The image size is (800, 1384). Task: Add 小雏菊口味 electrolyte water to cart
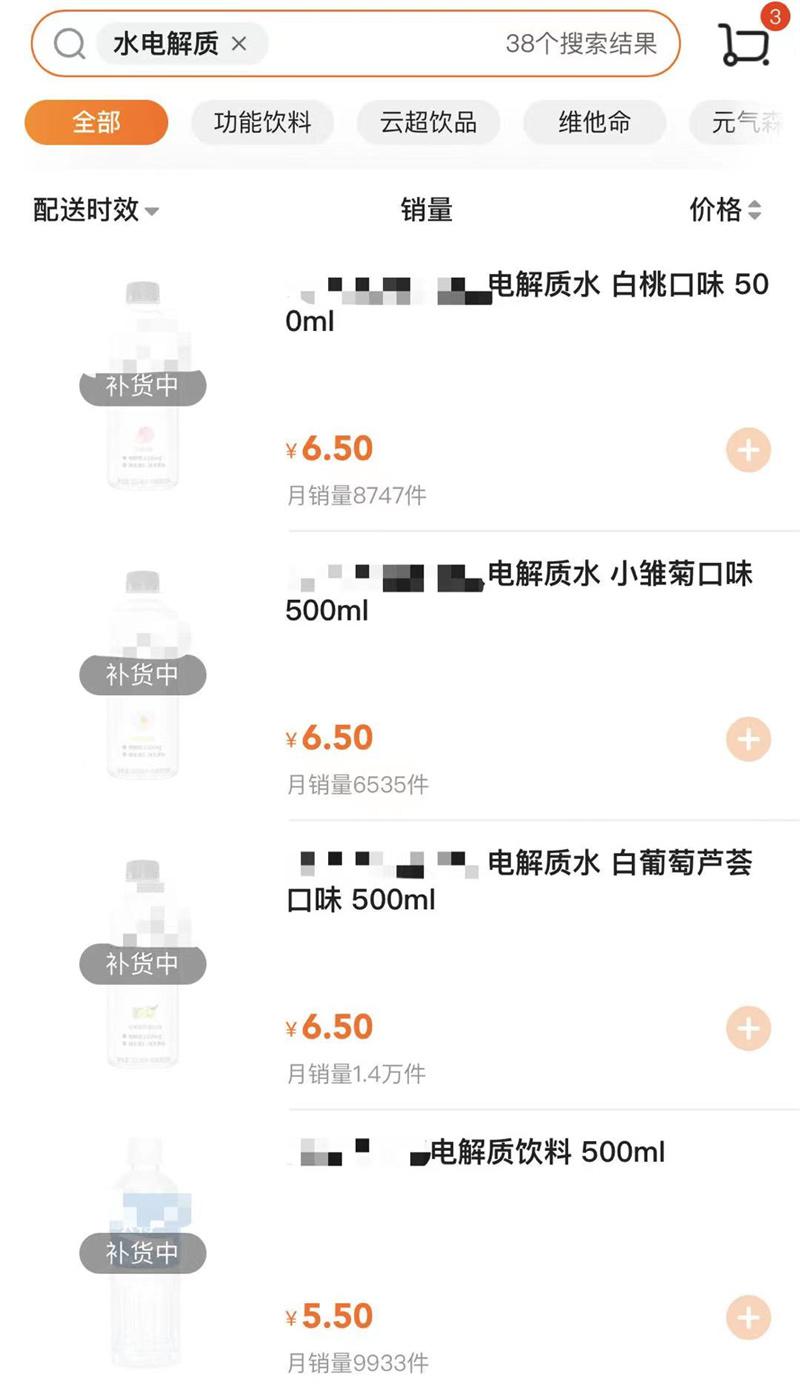click(748, 740)
